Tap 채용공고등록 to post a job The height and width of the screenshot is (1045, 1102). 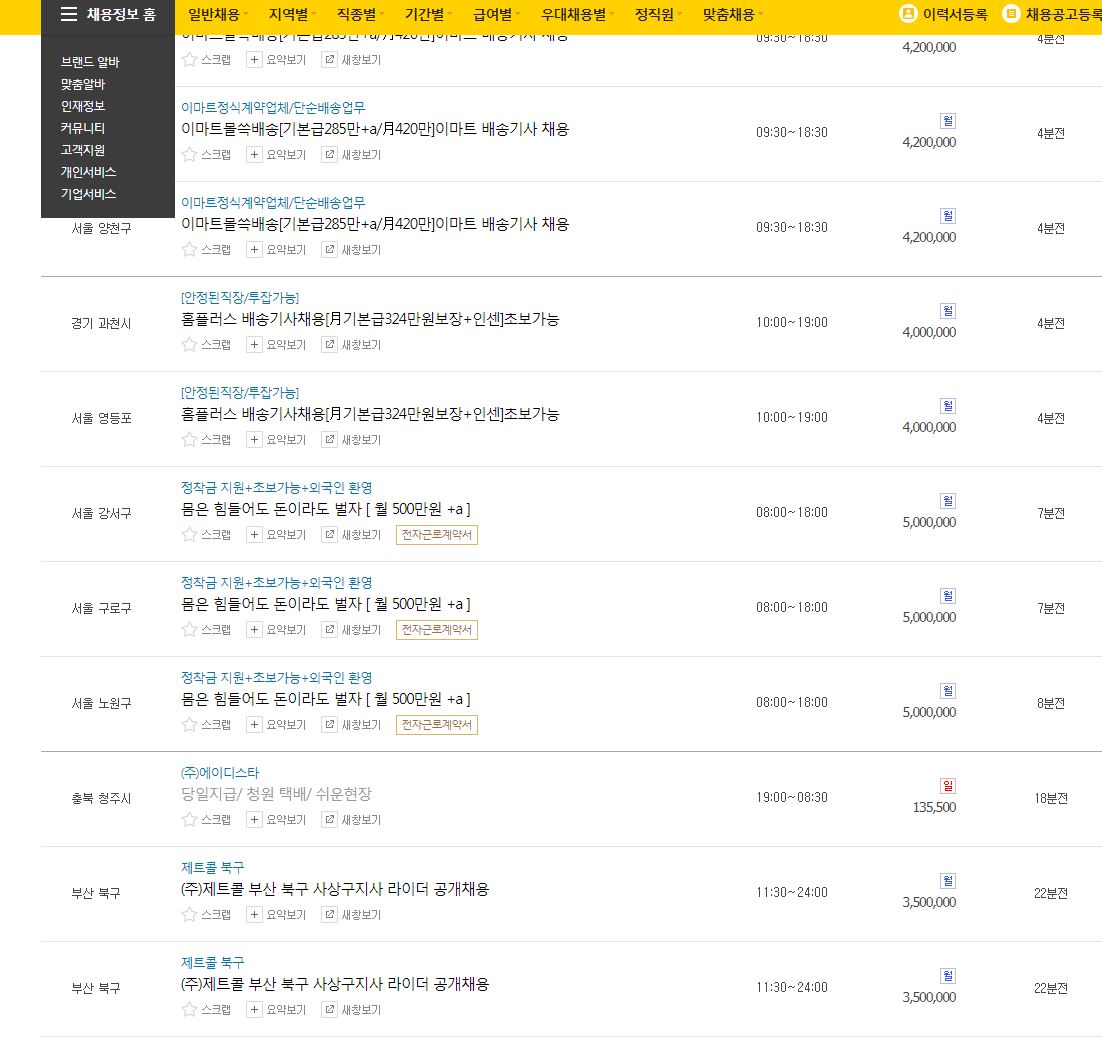pos(1052,14)
